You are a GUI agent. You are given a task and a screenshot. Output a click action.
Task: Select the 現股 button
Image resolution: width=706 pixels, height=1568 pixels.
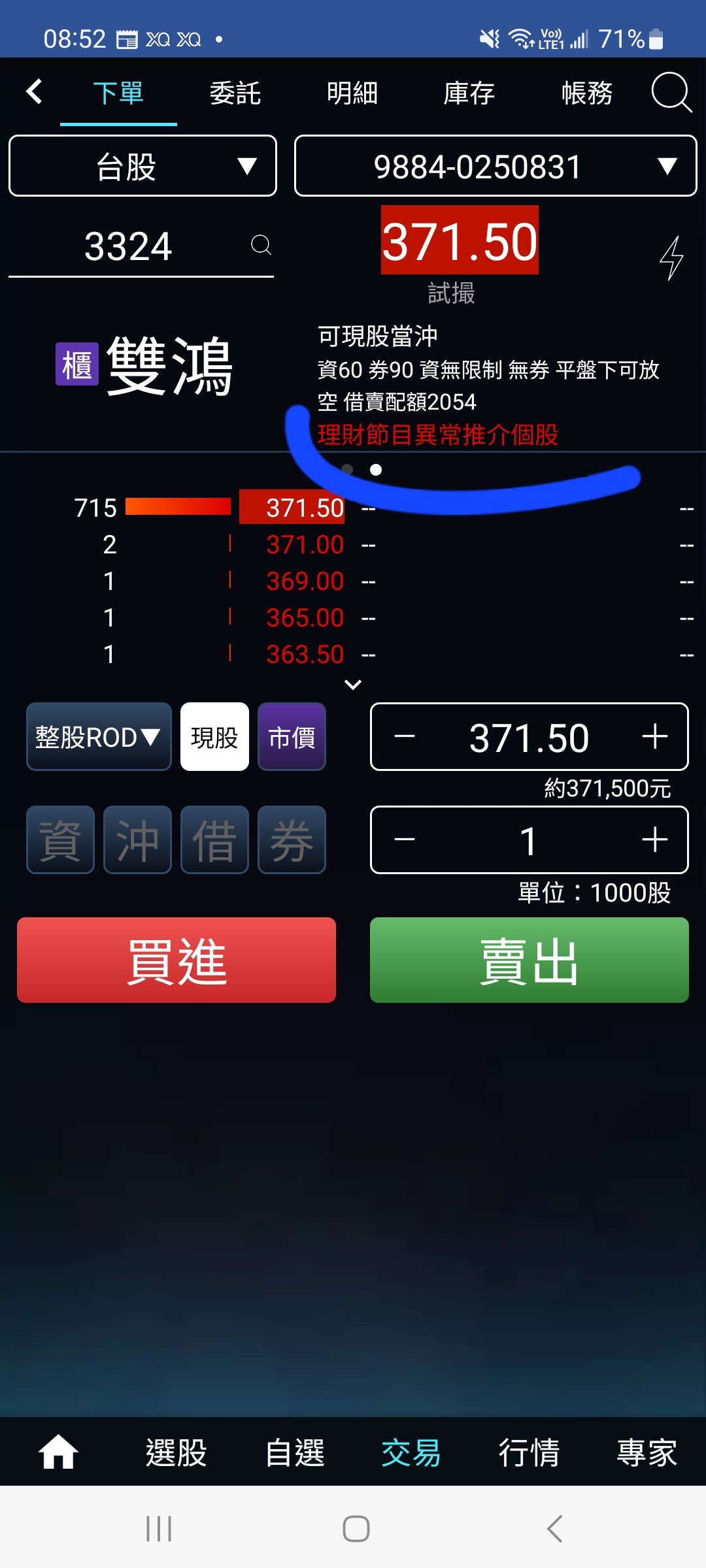214,737
